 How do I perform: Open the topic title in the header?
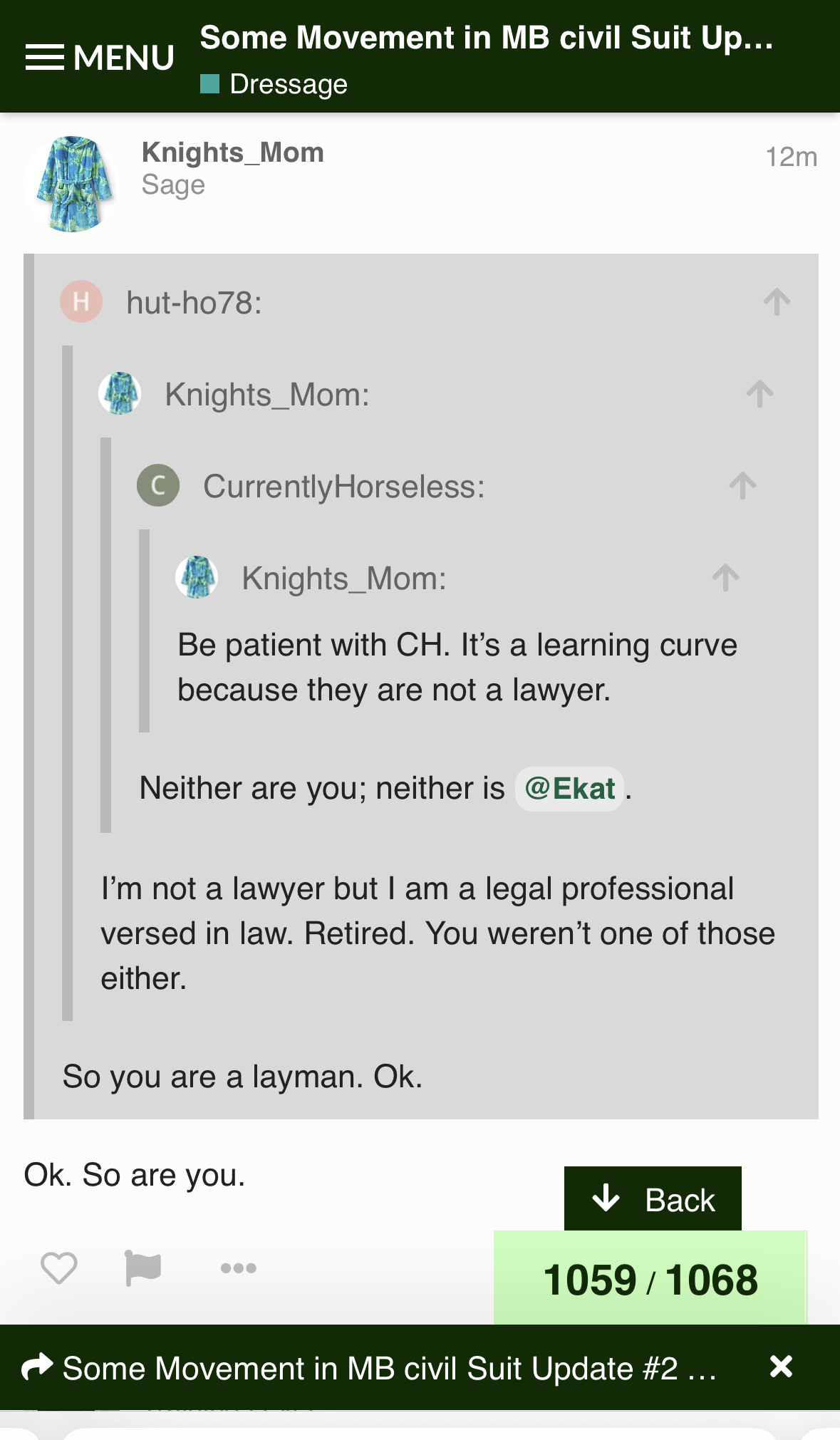(487, 38)
